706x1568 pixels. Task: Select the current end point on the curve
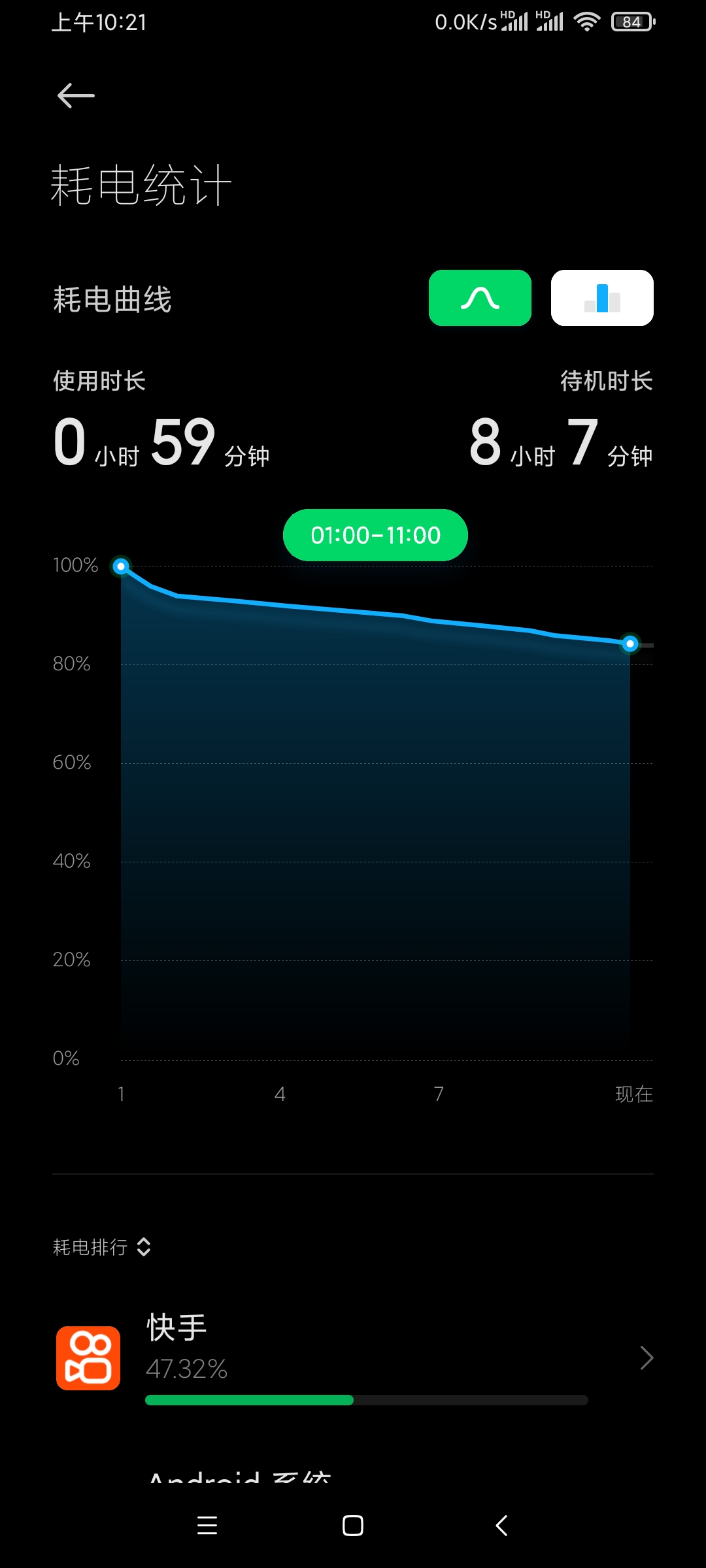pos(630,644)
